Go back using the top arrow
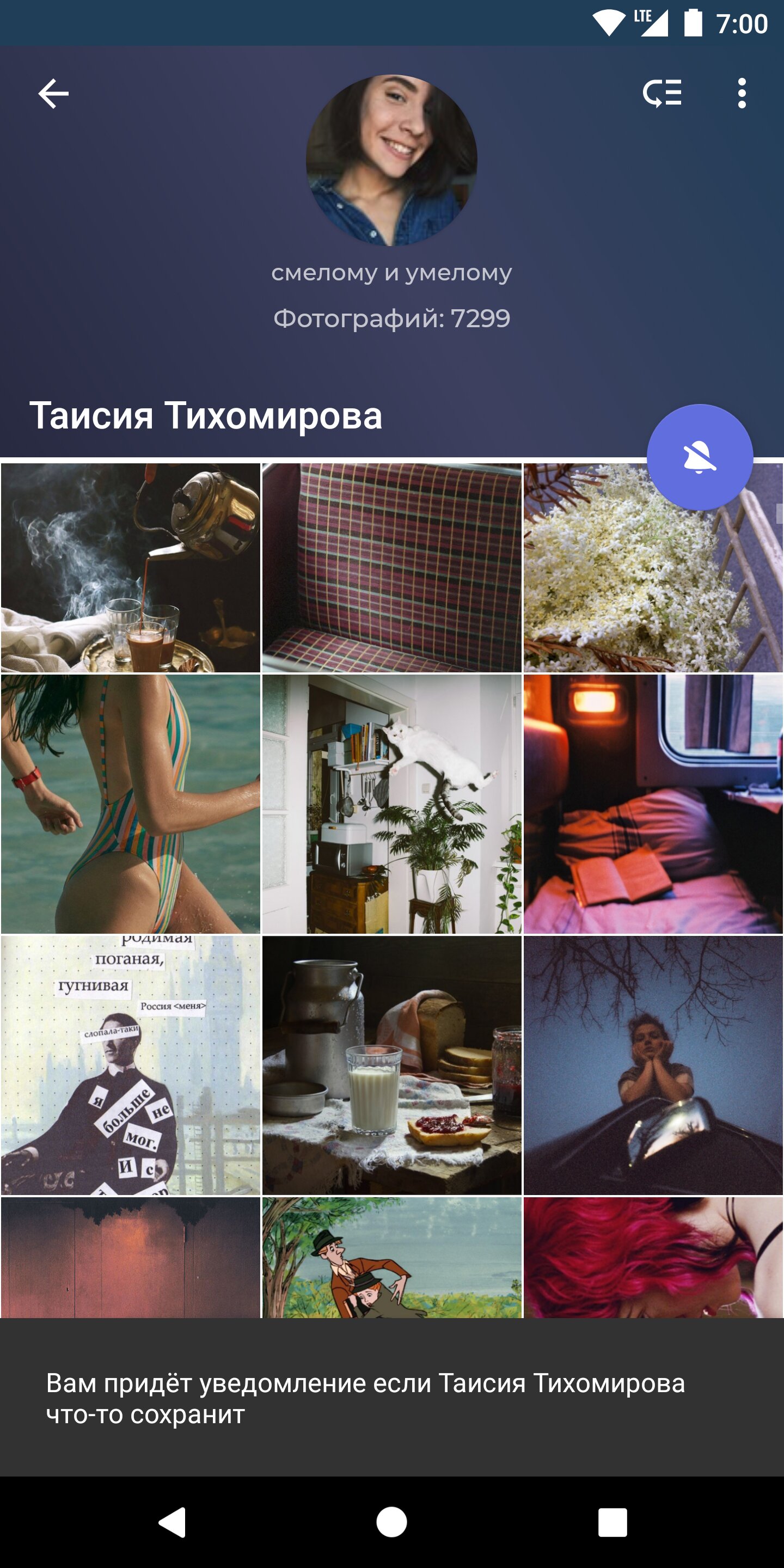Image resolution: width=784 pixels, height=1568 pixels. pyautogui.click(x=53, y=94)
